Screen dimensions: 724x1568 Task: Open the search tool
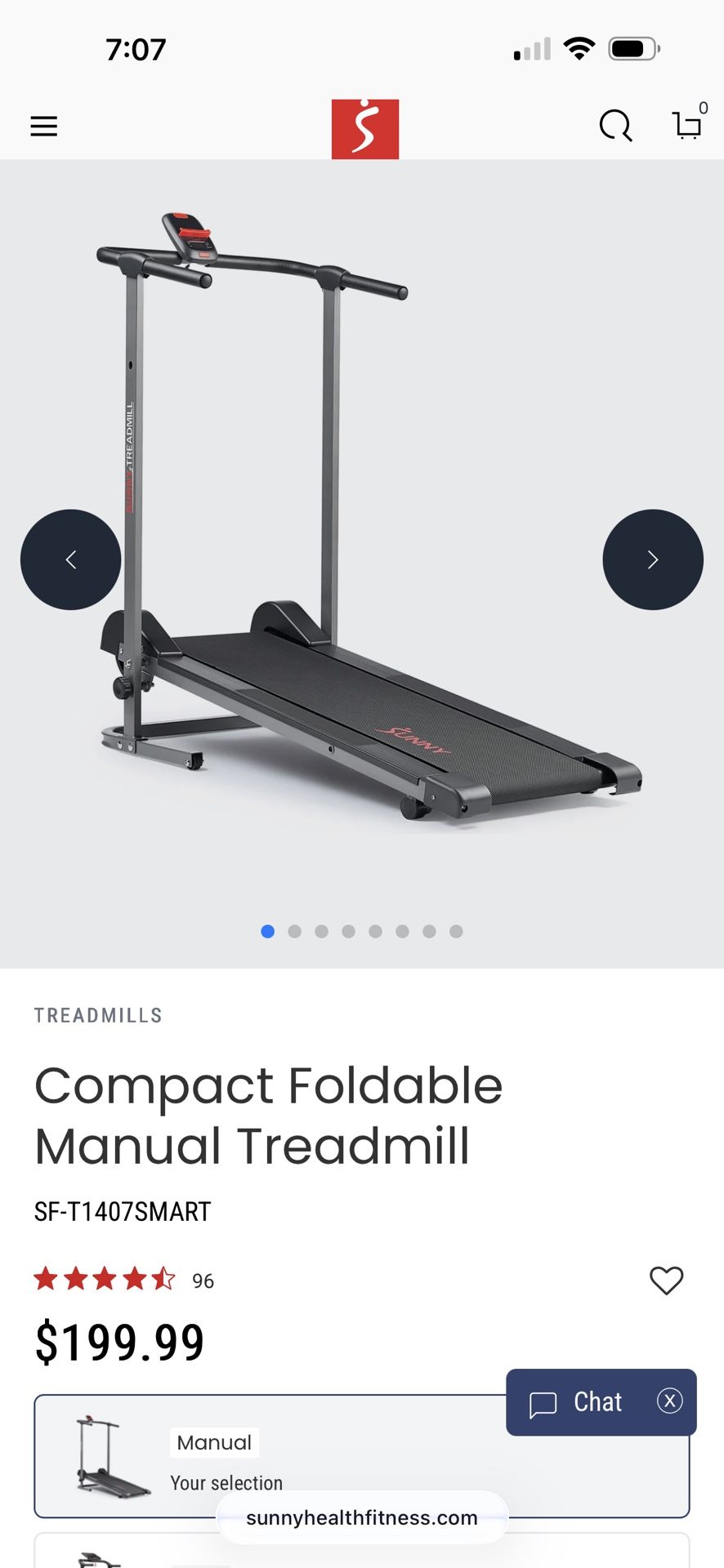(x=615, y=126)
